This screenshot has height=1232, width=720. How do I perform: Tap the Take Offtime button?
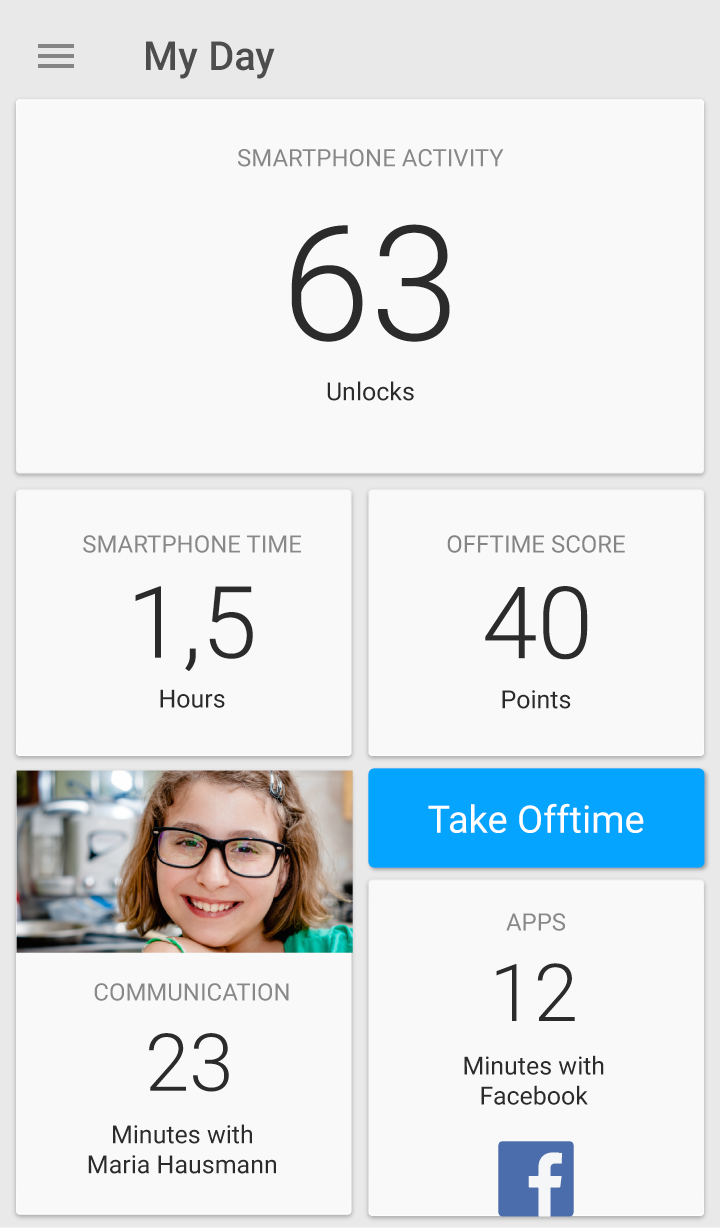536,819
